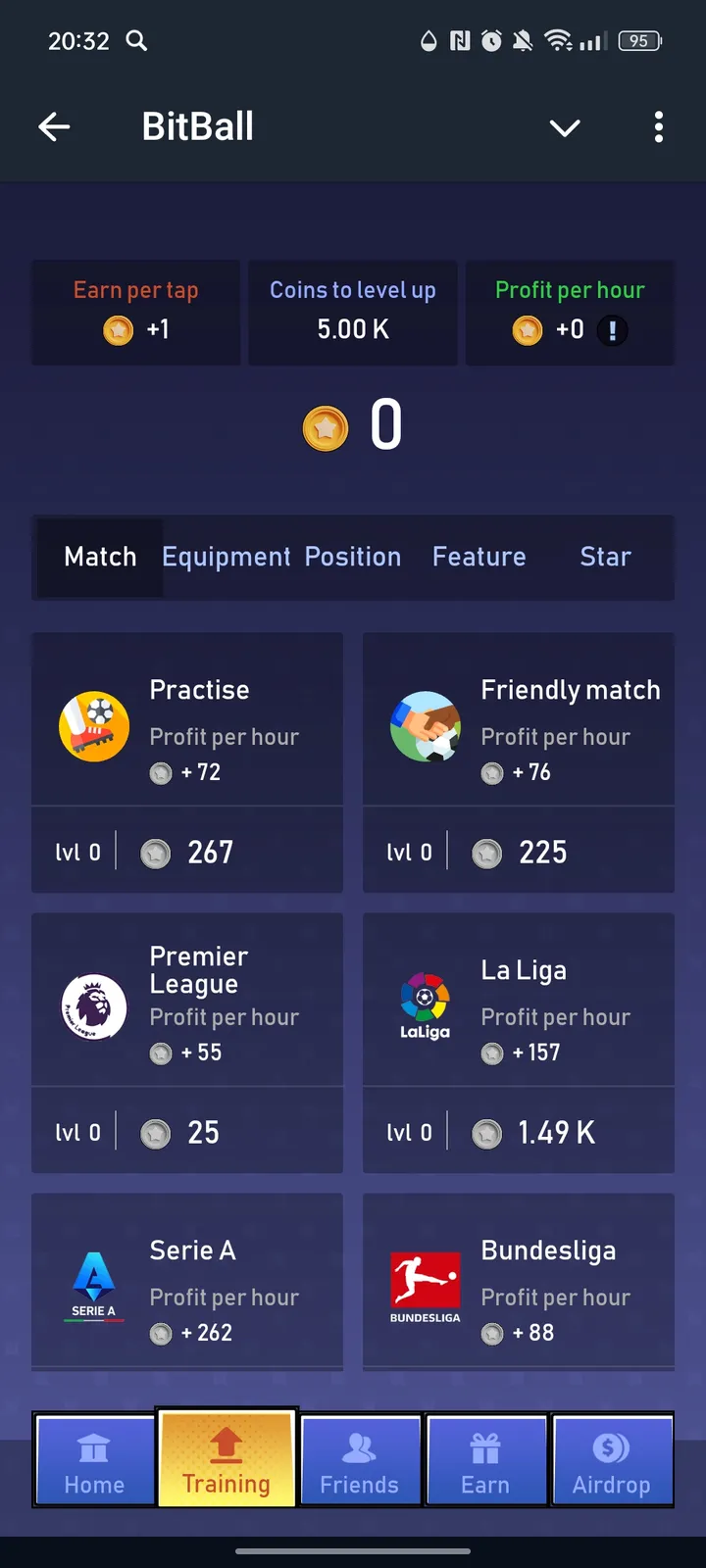Select the Premier League logo
The width and height of the screenshot is (706, 1568).
93,1004
